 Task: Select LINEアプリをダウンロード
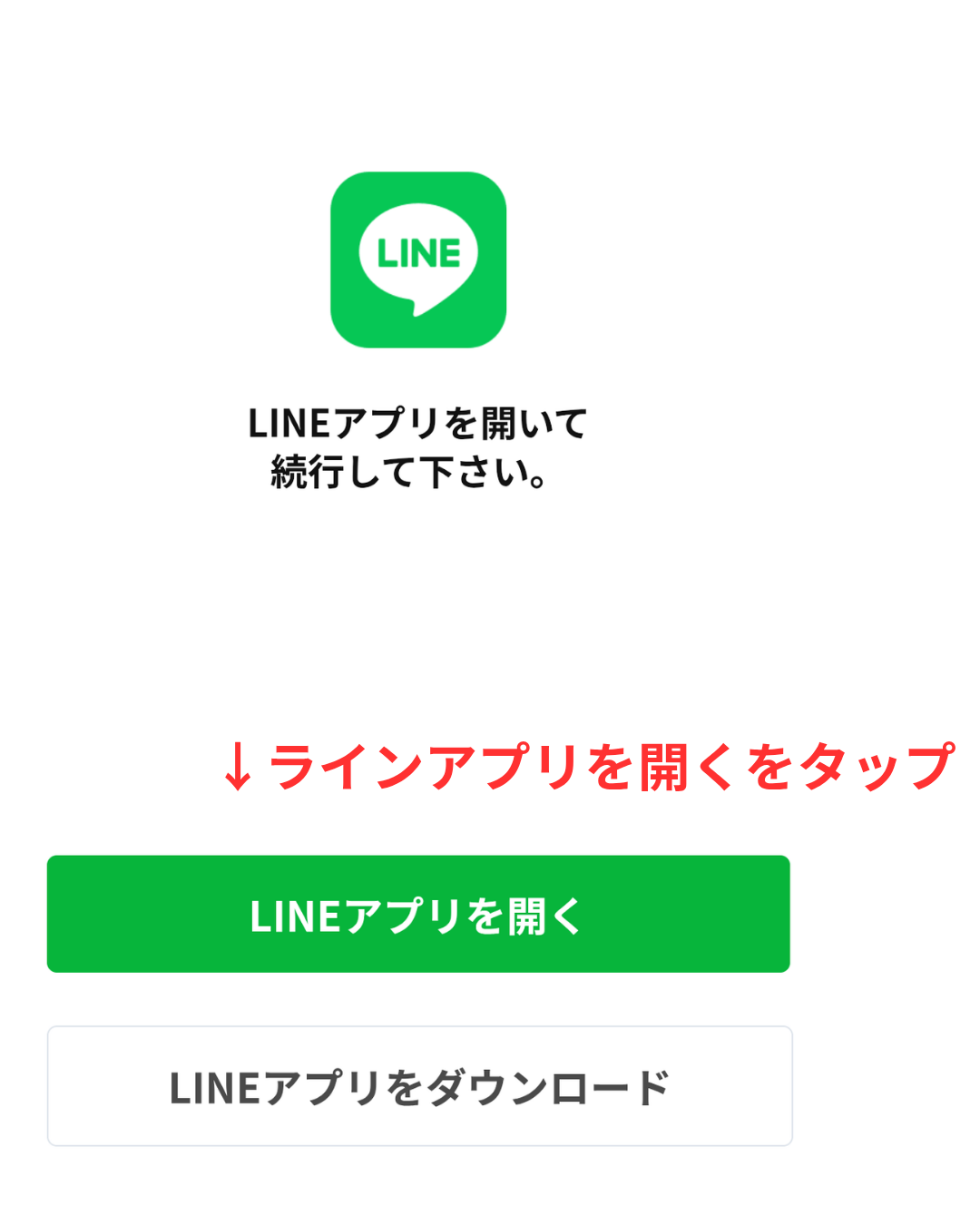[419, 1086]
